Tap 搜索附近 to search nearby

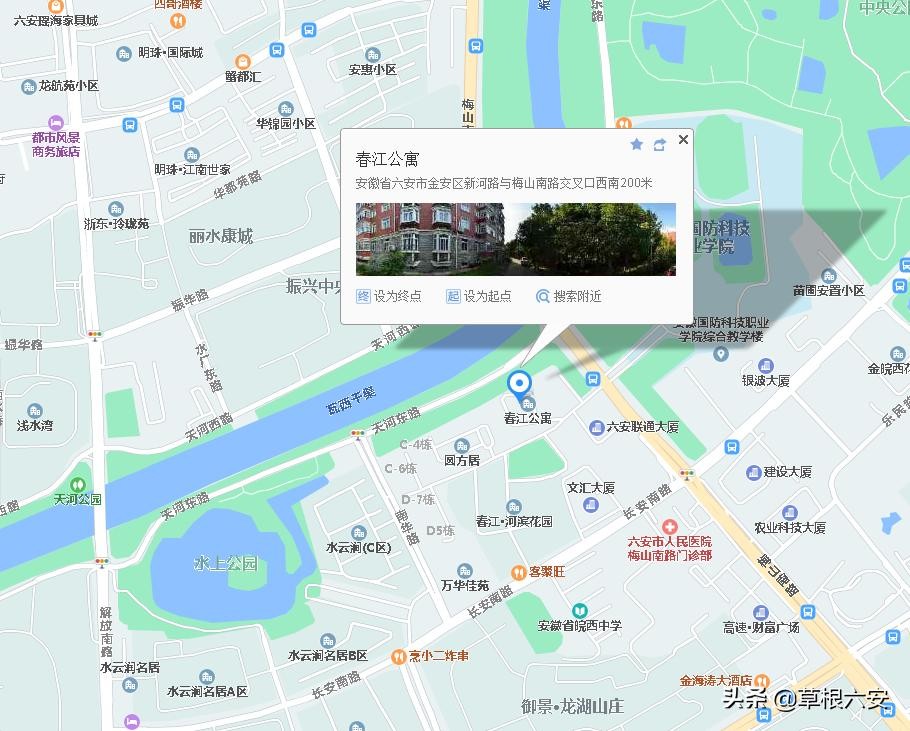click(568, 296)
